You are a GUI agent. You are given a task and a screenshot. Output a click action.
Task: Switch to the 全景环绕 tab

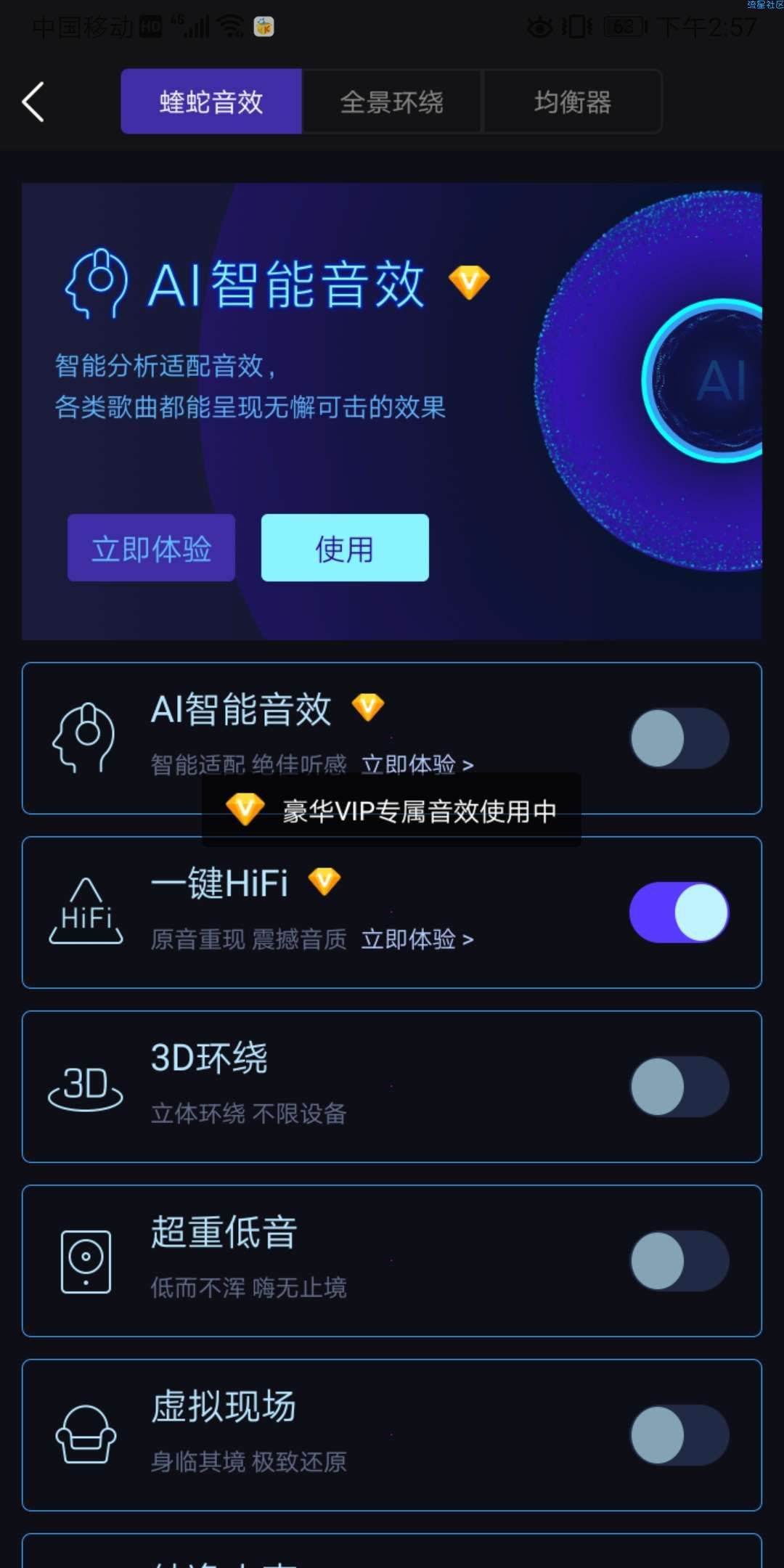(x=392, y=102)
